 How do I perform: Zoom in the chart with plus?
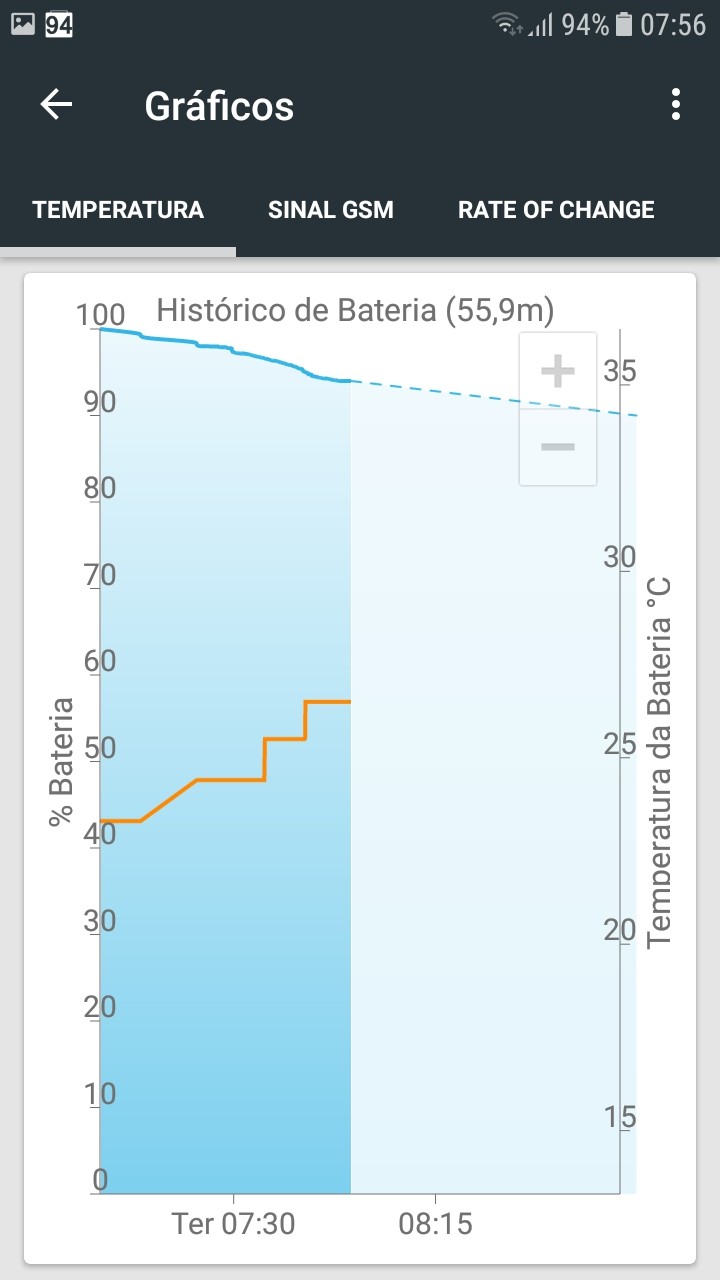pyautogui.click(x=558, y=371)
